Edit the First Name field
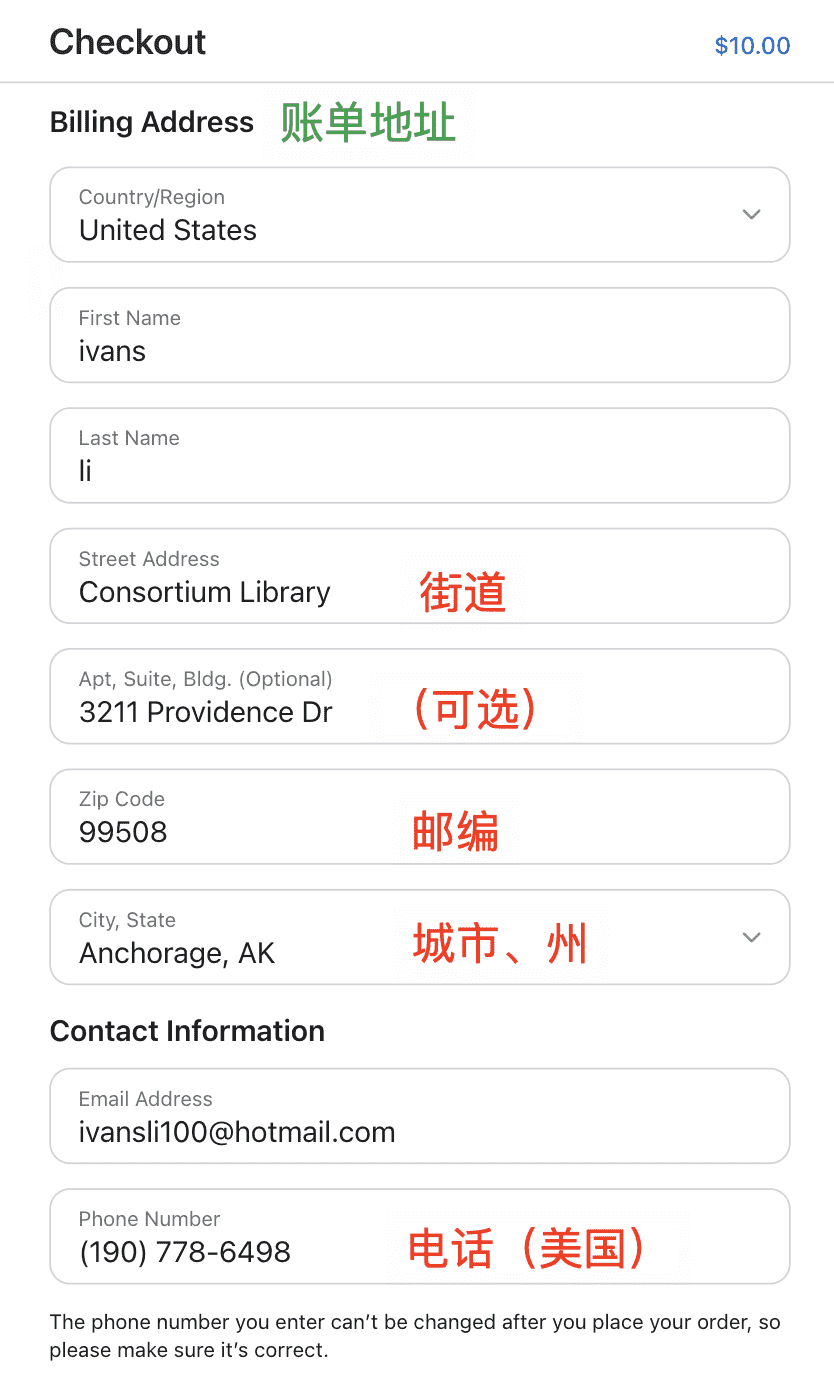 click(x=419, y=335)
